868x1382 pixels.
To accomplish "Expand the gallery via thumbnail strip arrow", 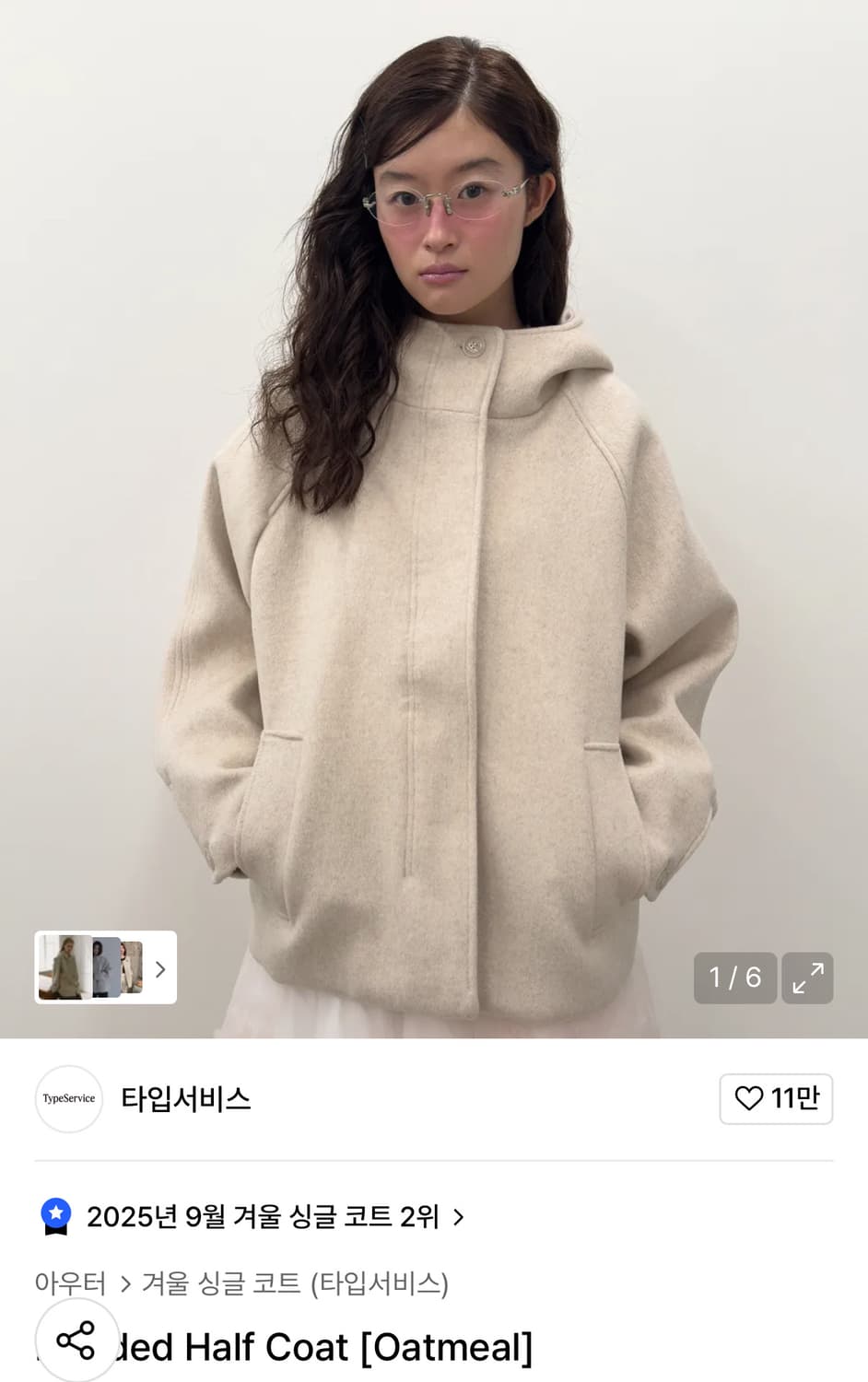I will coord(159,970).
